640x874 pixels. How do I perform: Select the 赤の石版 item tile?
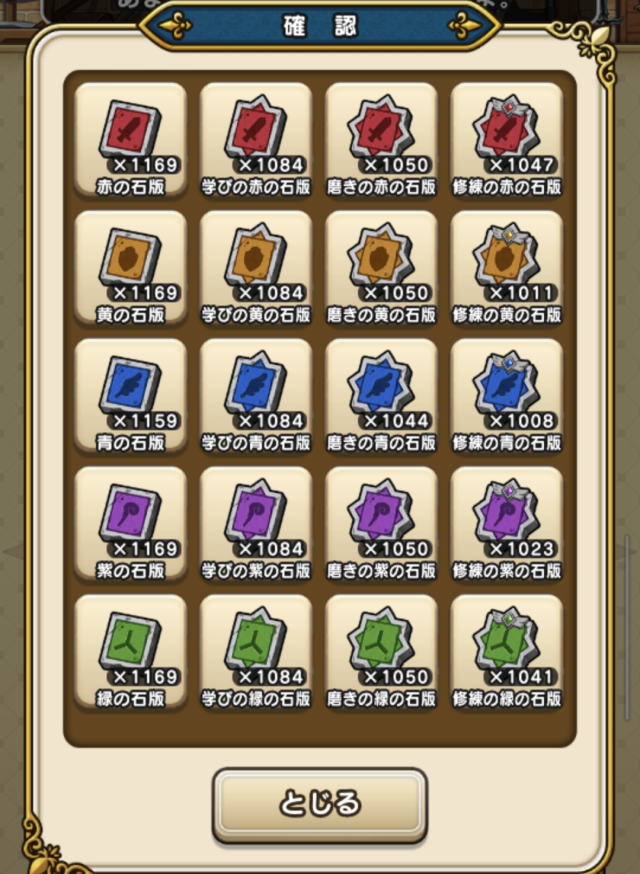130,140
